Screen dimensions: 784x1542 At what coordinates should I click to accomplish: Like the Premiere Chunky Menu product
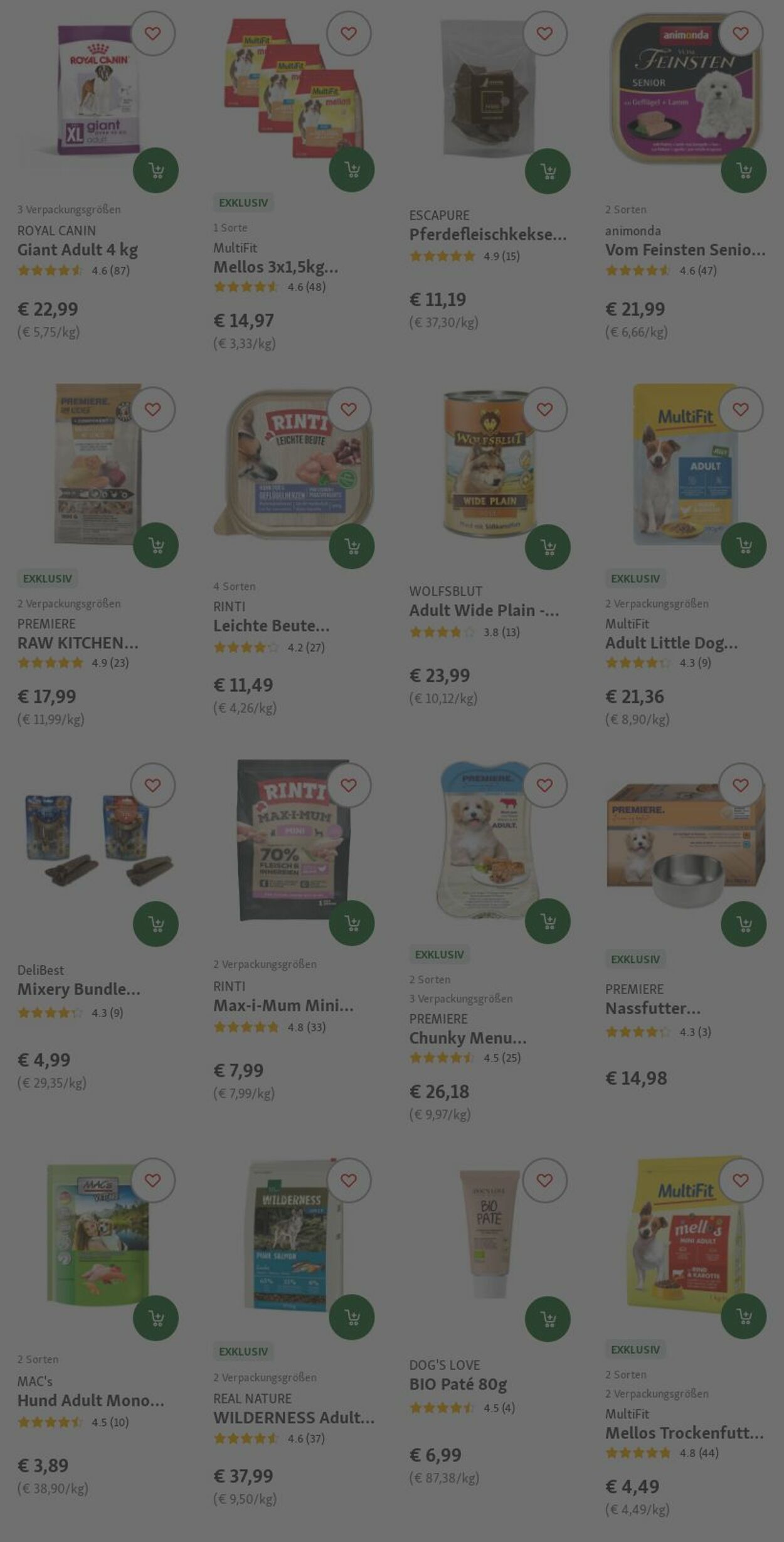click(x=544, y=785)
